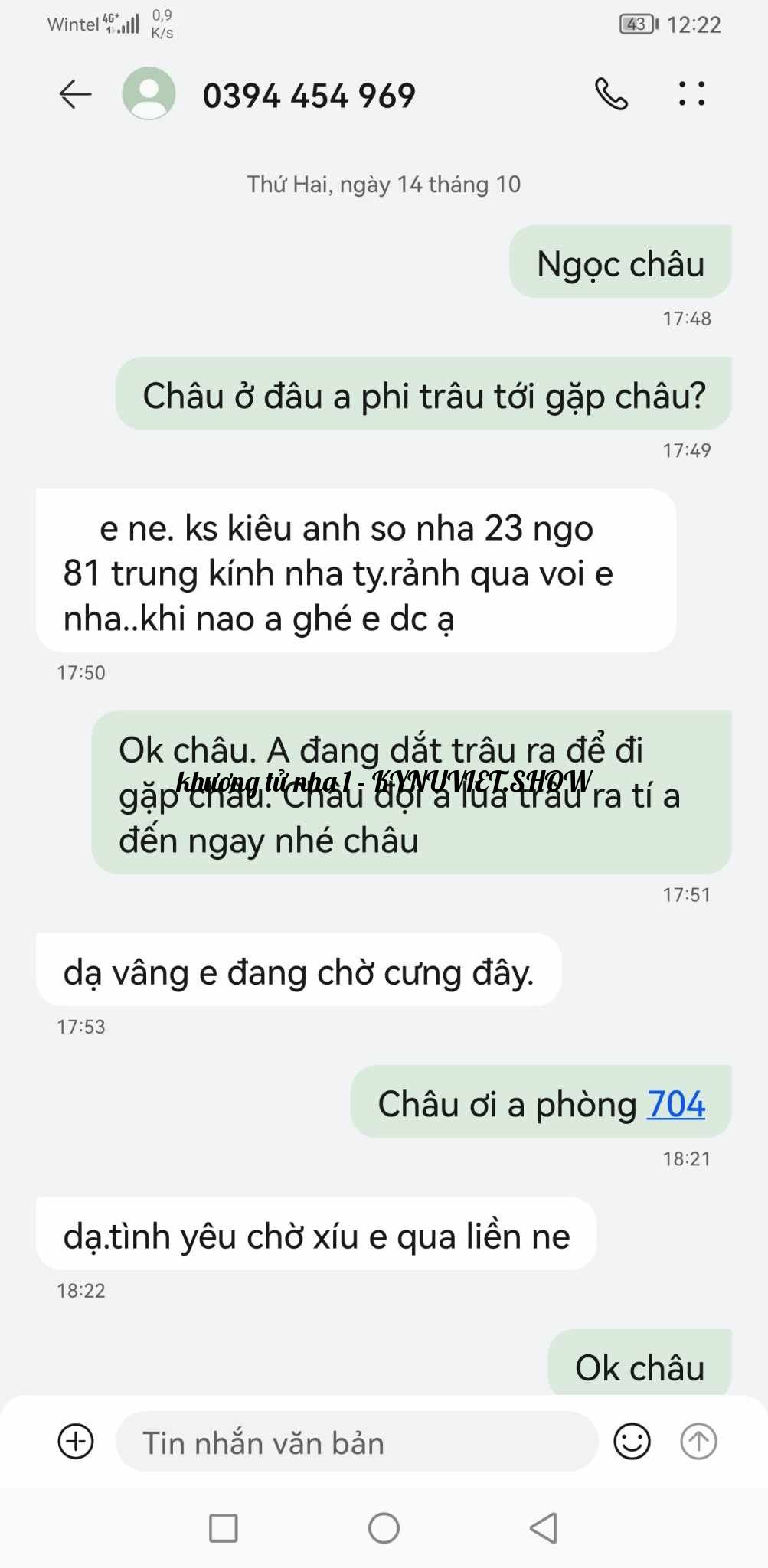
Task: Open the four-dot more options menu
Action: click(691, 94)
